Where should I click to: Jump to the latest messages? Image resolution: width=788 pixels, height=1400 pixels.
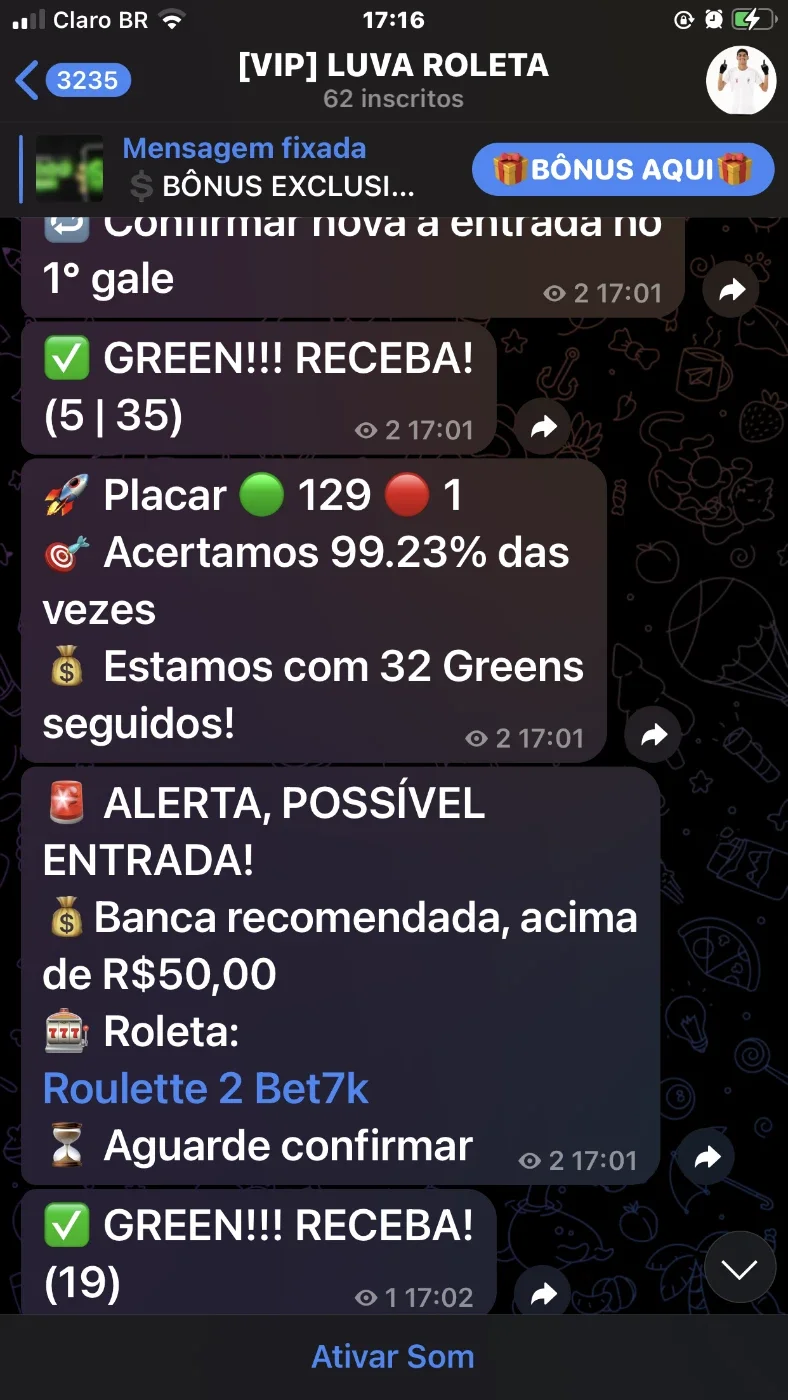point(740,1269)
